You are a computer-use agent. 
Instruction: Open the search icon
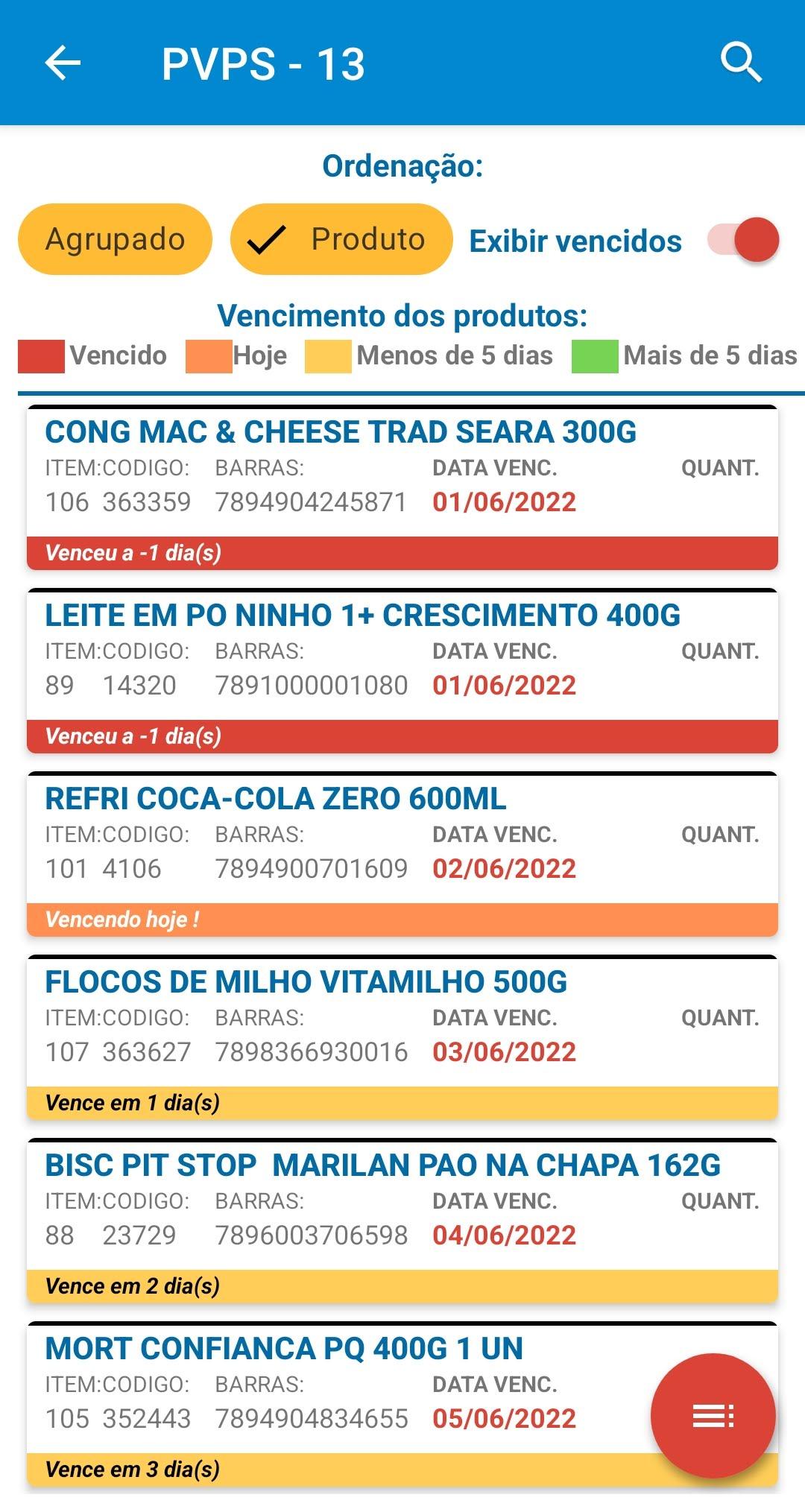click(741, 63)
